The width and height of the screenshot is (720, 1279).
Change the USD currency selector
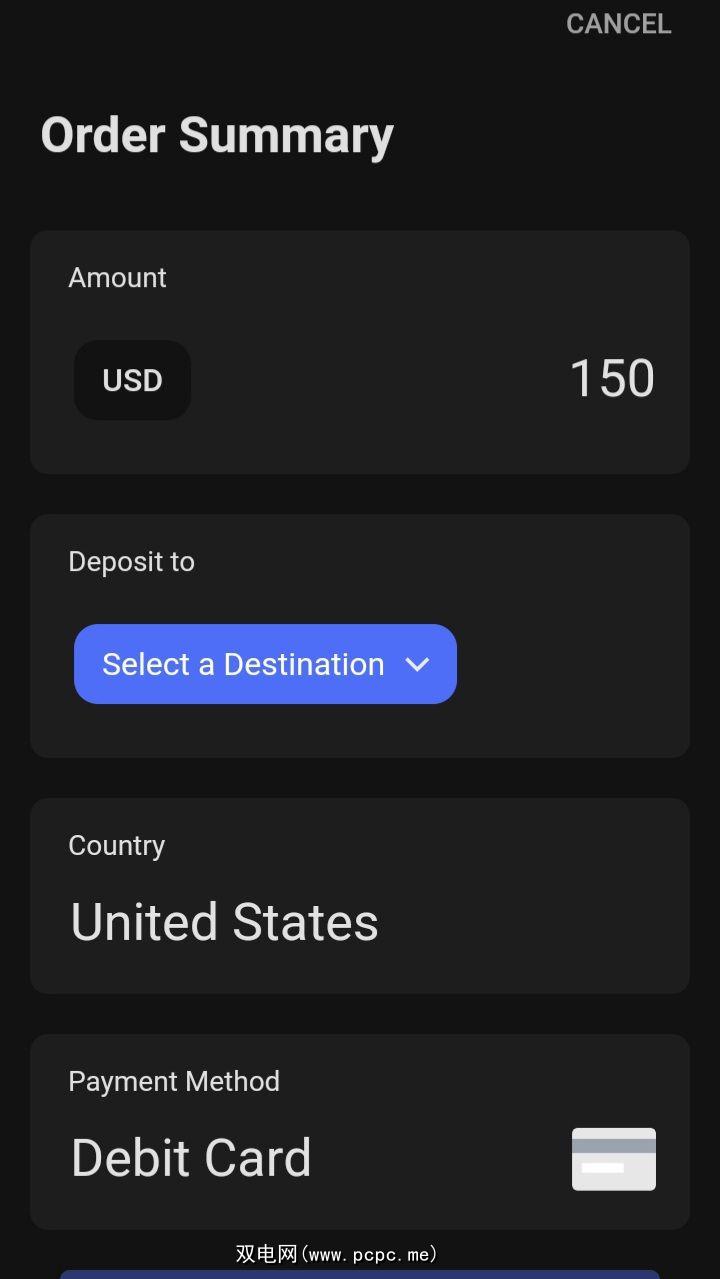[132, 380]
